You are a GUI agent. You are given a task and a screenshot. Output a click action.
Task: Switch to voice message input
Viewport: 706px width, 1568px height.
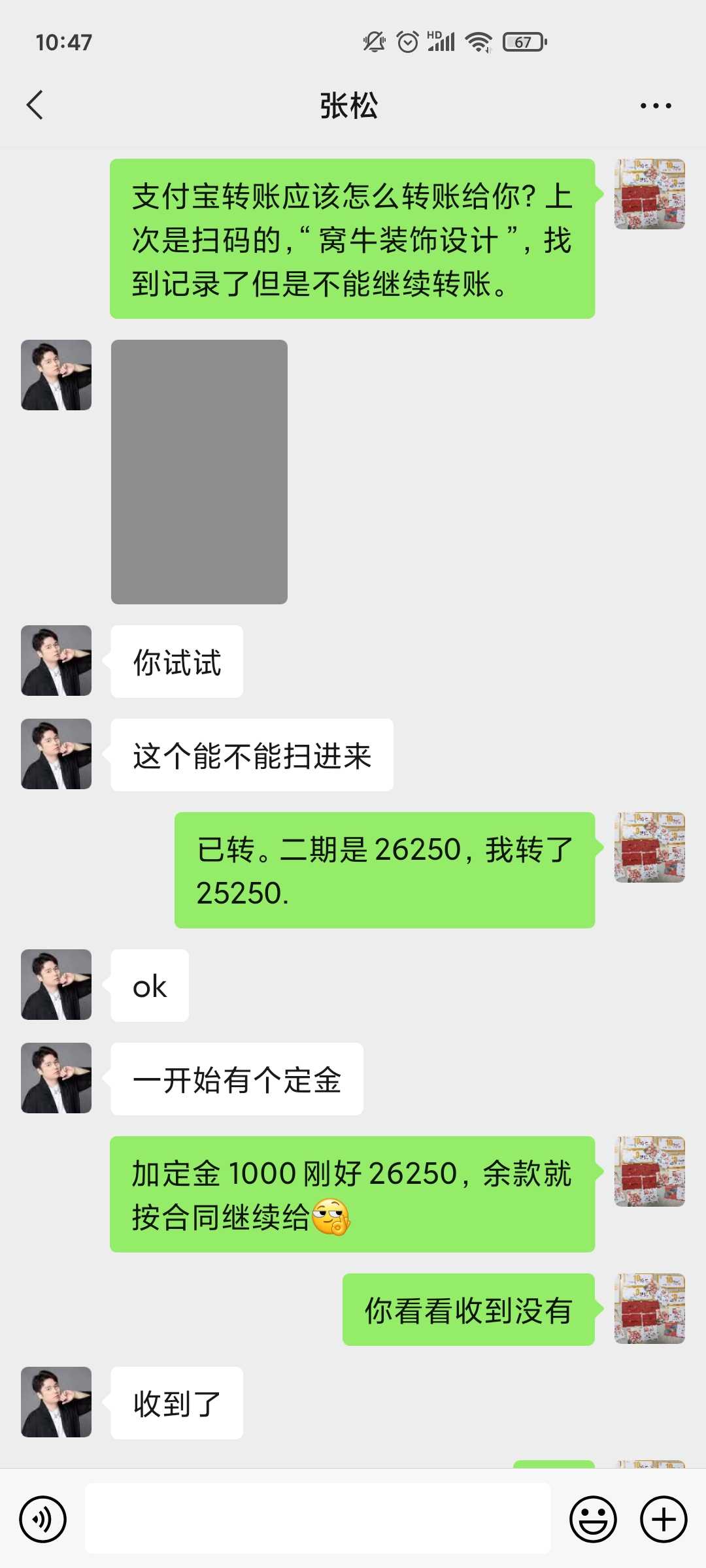[x=43, y=1519]
